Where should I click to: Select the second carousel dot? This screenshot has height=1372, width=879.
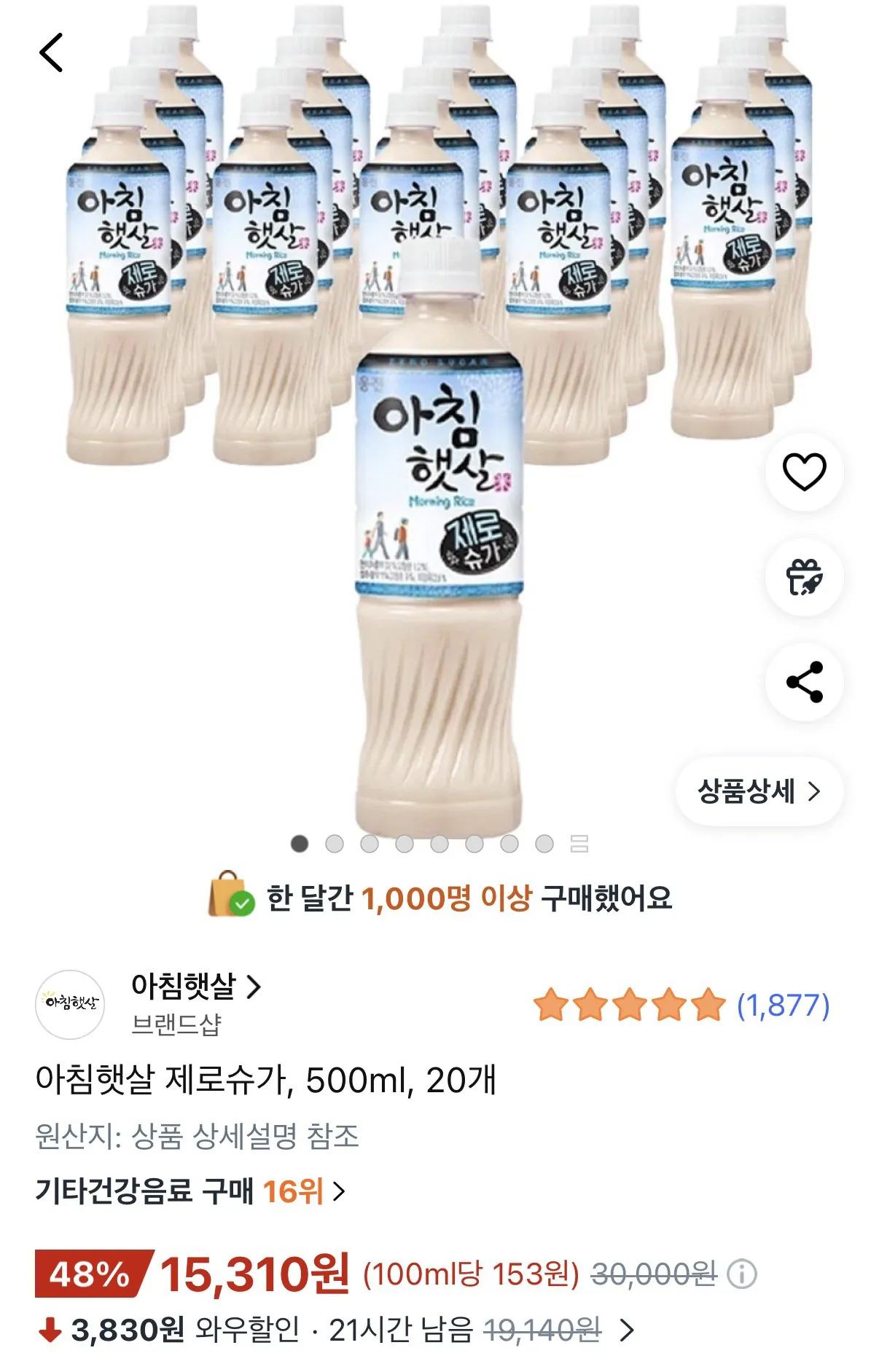coord(335,842)
